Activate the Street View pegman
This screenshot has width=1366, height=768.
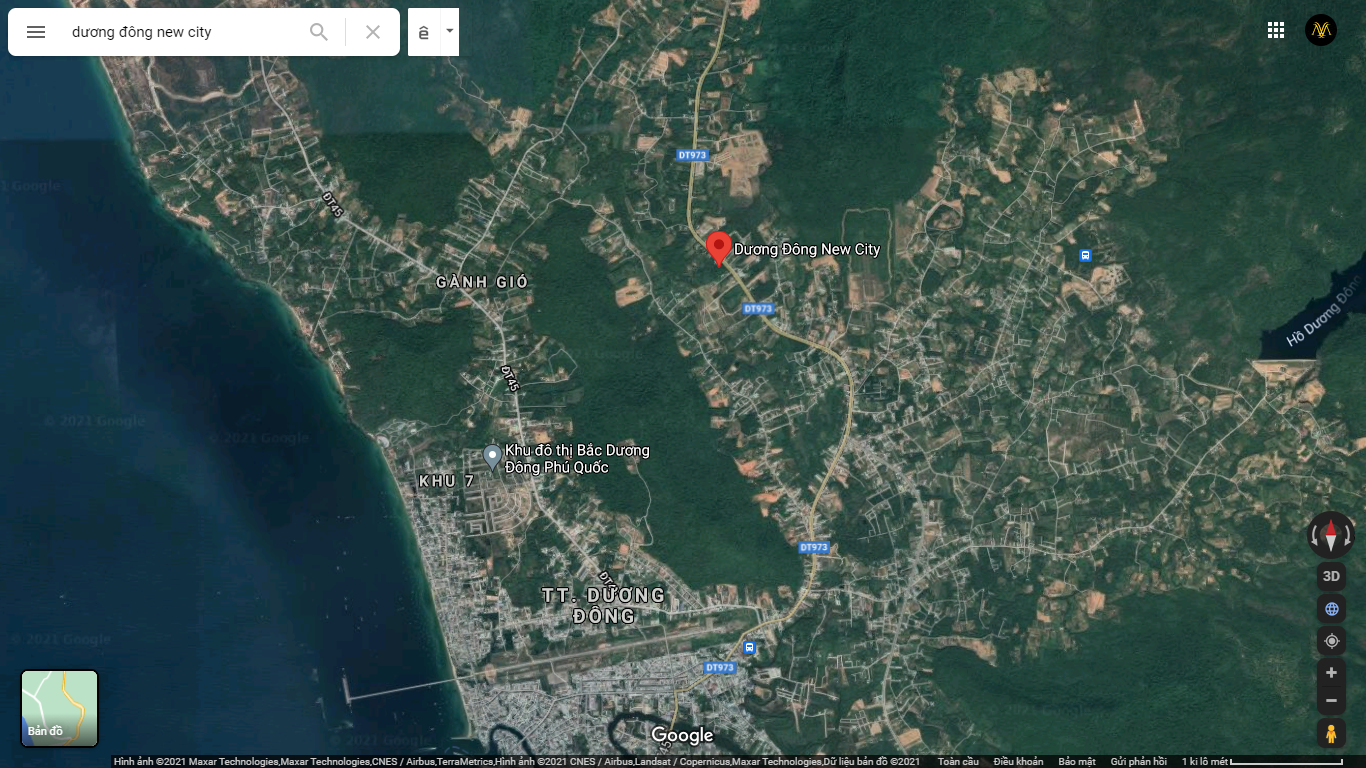(1331, 734)
